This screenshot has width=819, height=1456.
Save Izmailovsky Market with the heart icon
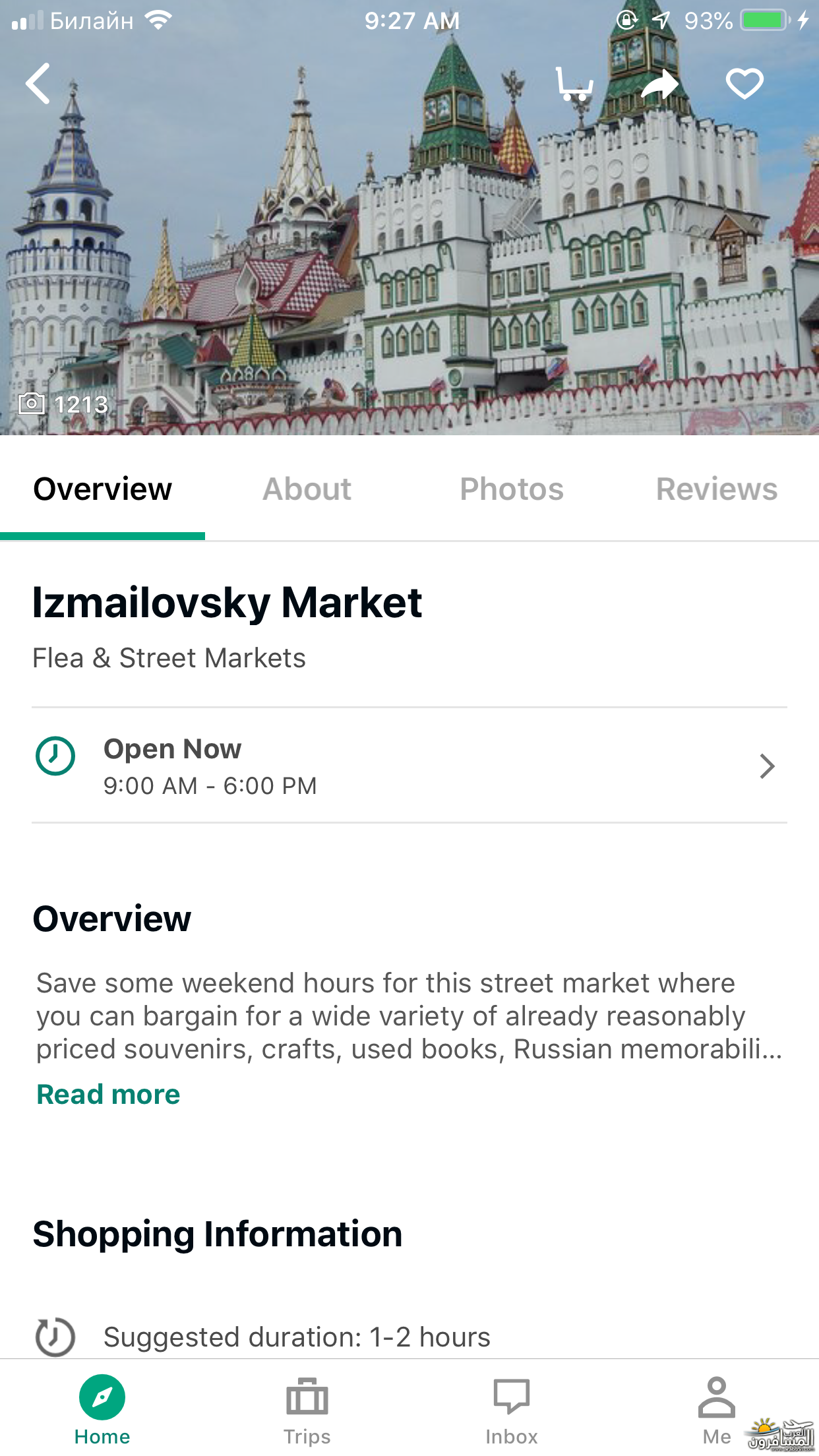tap(744, 84)
